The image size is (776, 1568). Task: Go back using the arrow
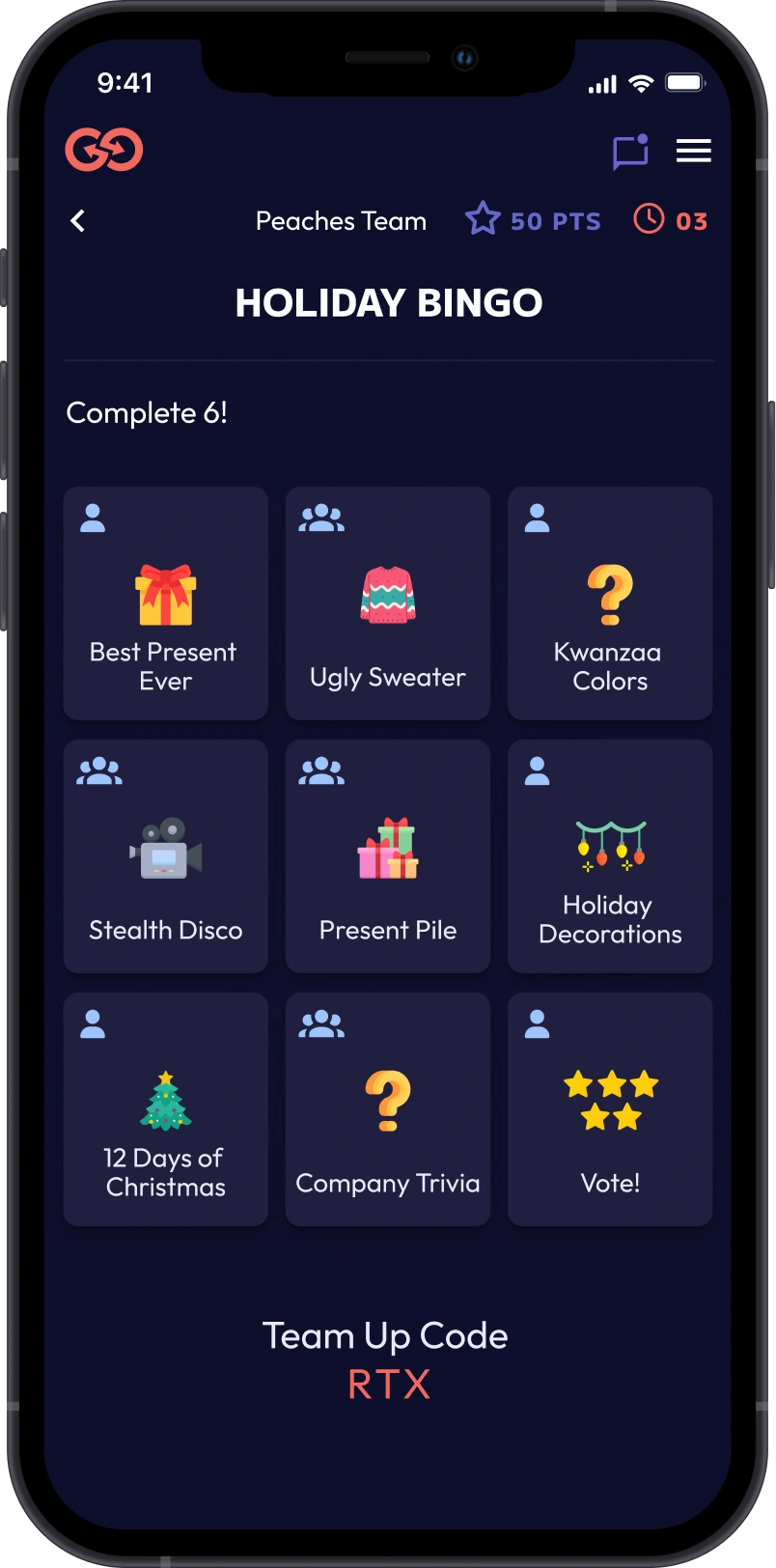point(78,221)
